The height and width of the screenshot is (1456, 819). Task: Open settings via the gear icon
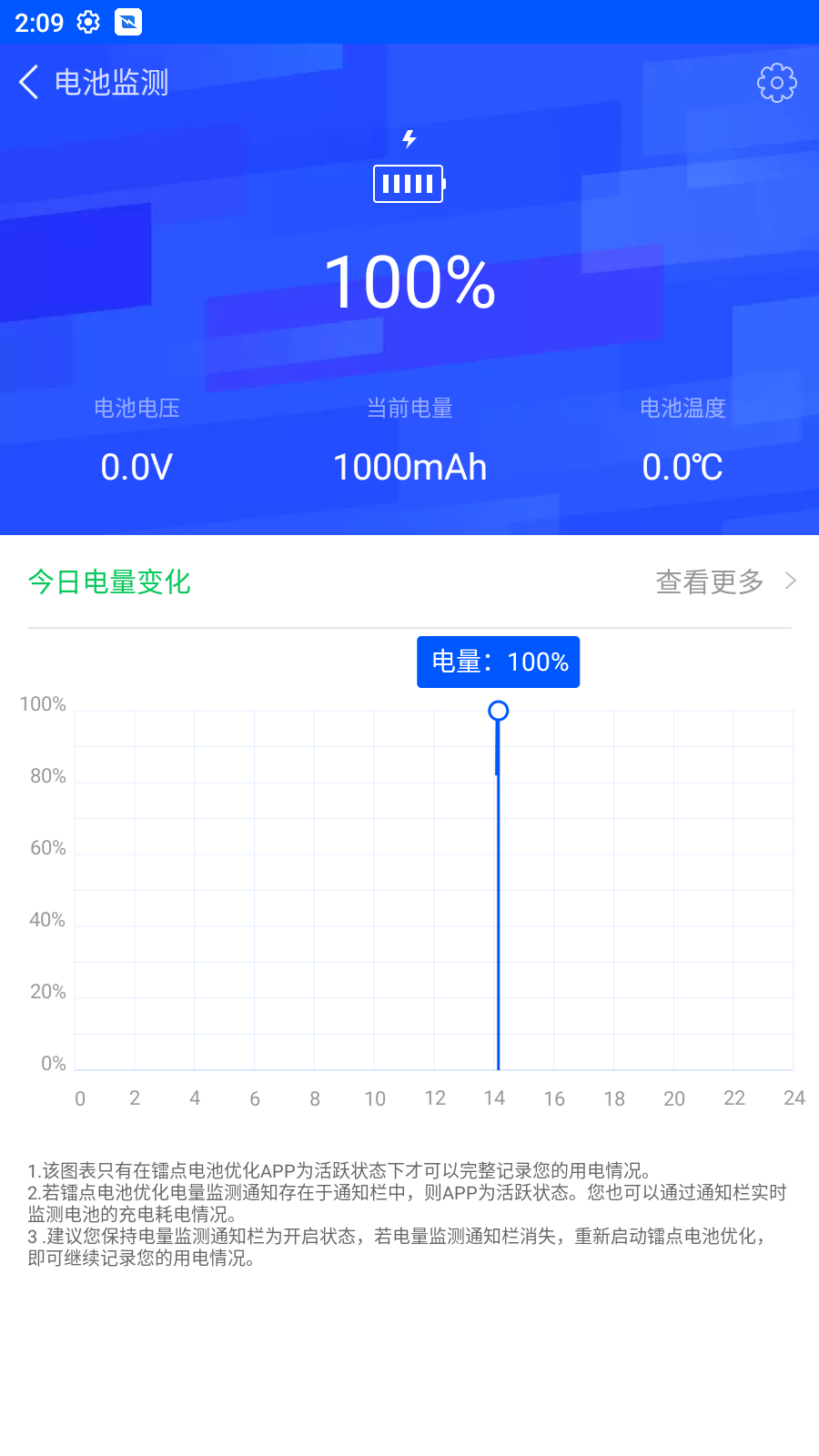775,83
